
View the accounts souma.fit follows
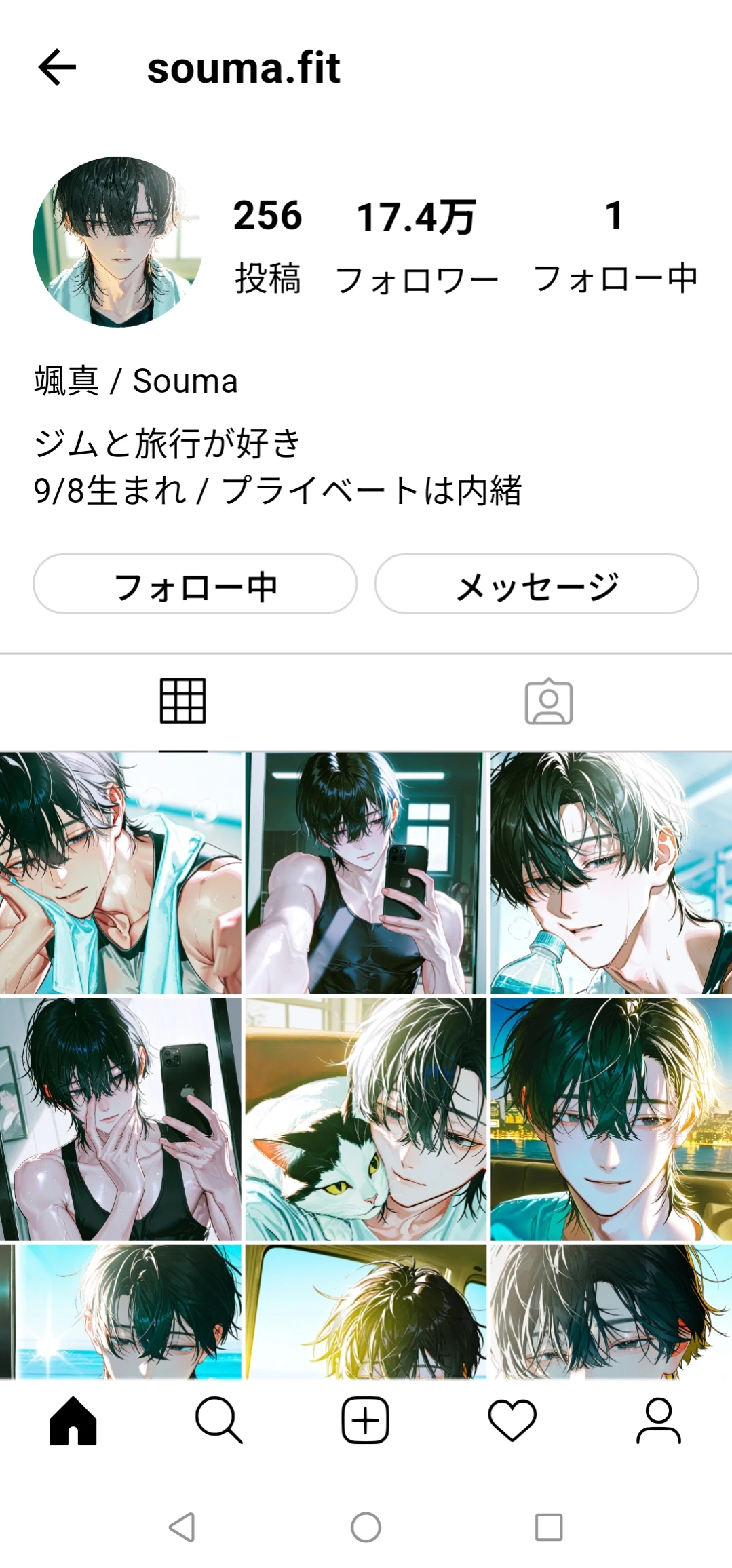tap(615, 246)
